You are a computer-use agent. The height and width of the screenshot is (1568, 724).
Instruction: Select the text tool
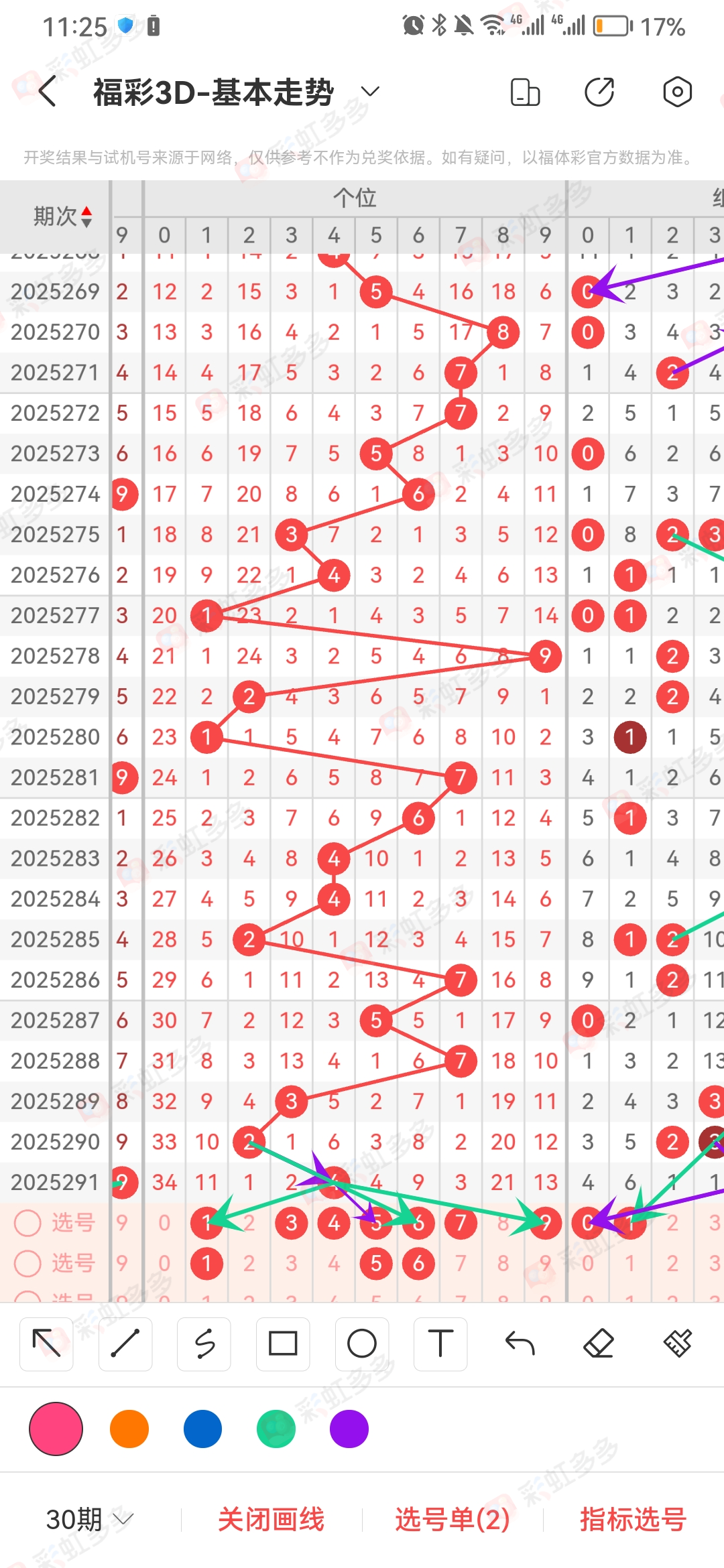point(440,1344)
